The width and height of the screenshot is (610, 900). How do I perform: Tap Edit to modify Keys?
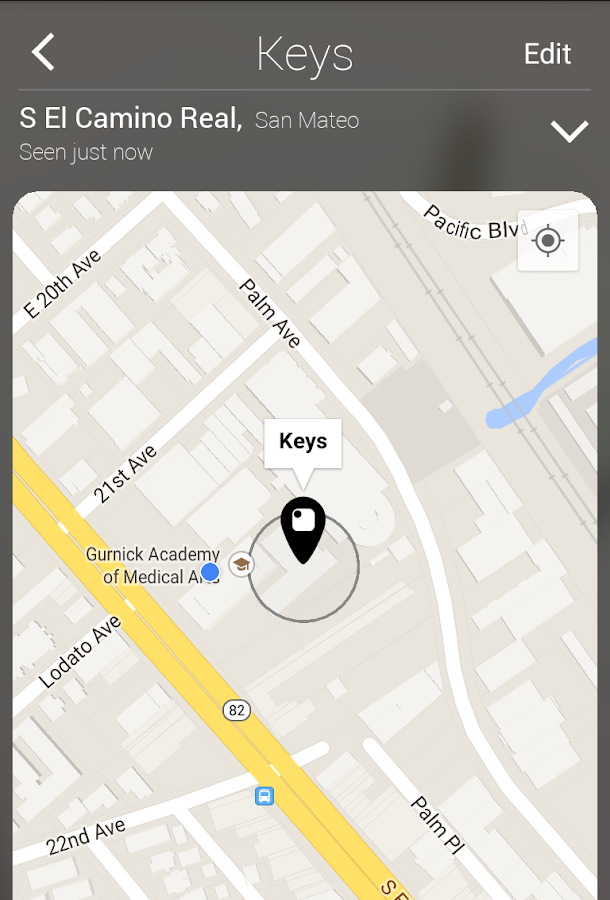click(547, 54)
